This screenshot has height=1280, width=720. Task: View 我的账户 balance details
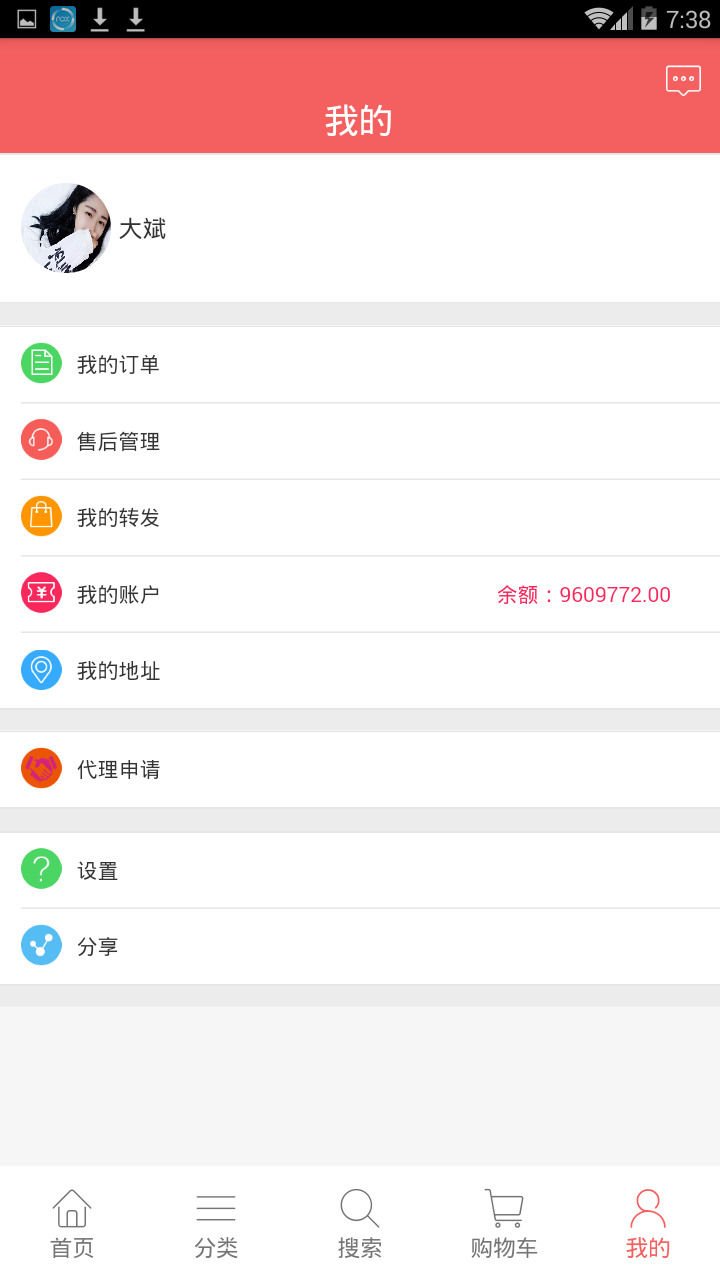click(360, 594)
